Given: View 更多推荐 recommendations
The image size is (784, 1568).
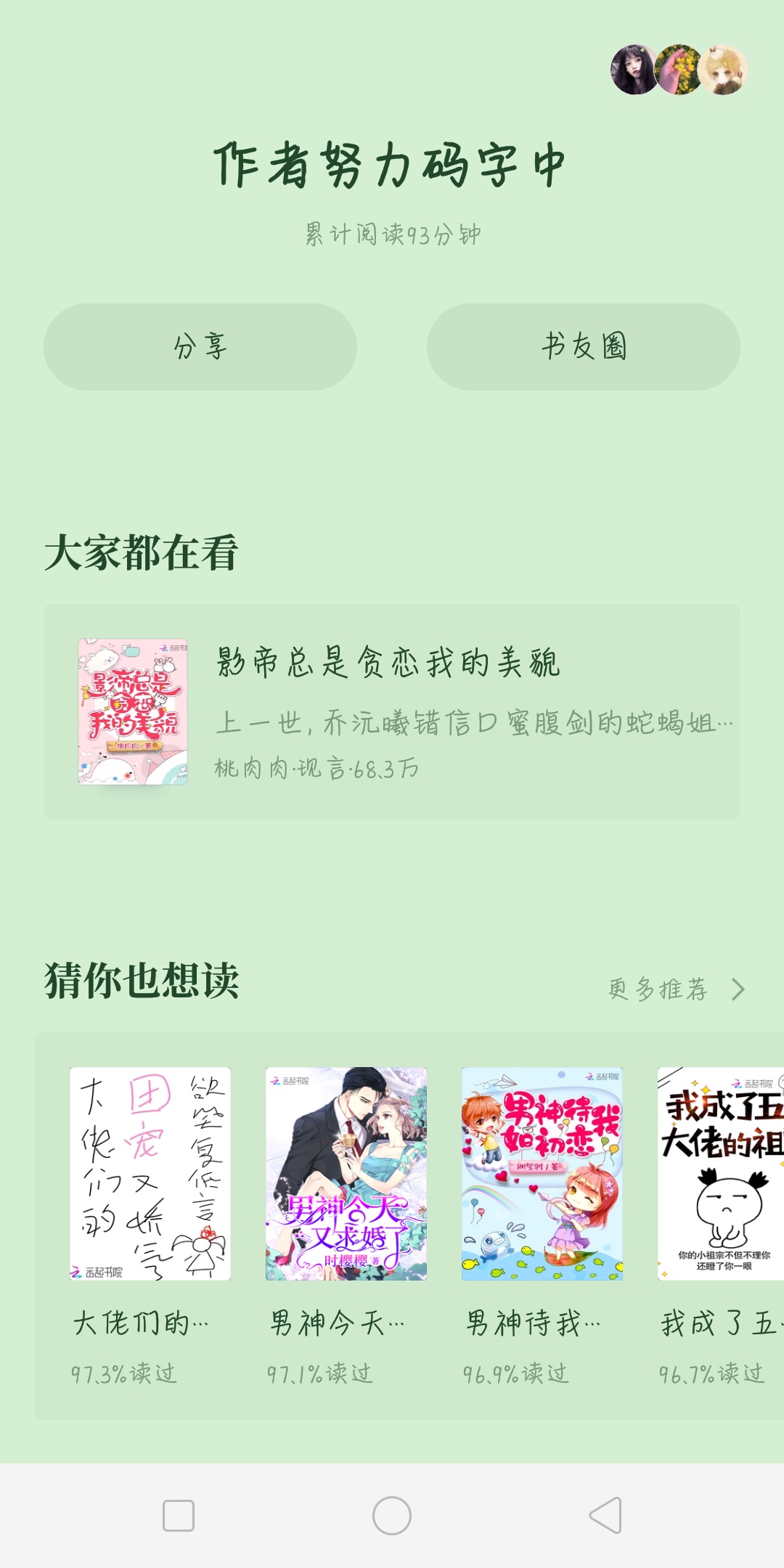Looking at the screenshot, I should pyautogui.click(x=677, y=989).
